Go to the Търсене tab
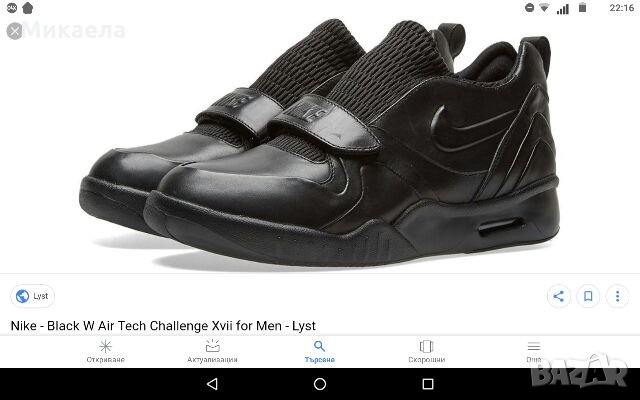Viewport: 640px width, 400px height. coord(320,351)
